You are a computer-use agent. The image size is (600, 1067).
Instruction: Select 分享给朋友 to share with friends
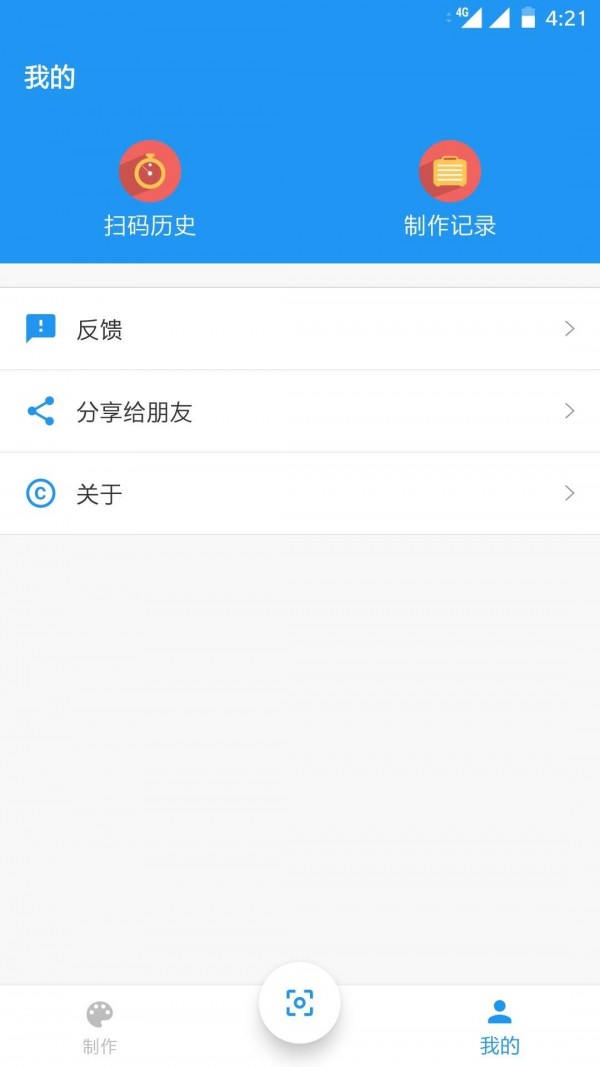pyautogui.click(x=300, y=411)
